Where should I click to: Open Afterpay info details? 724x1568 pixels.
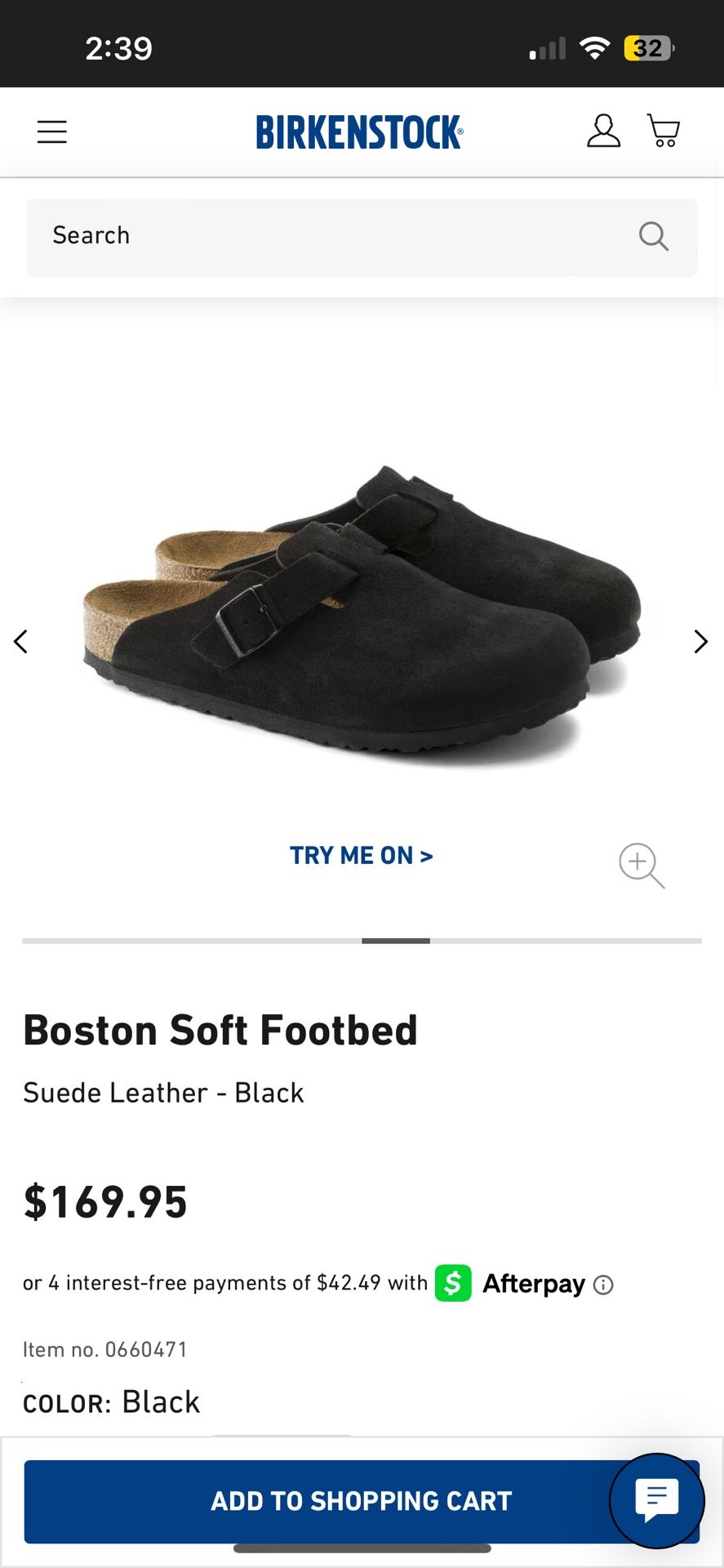[603, 1285]
